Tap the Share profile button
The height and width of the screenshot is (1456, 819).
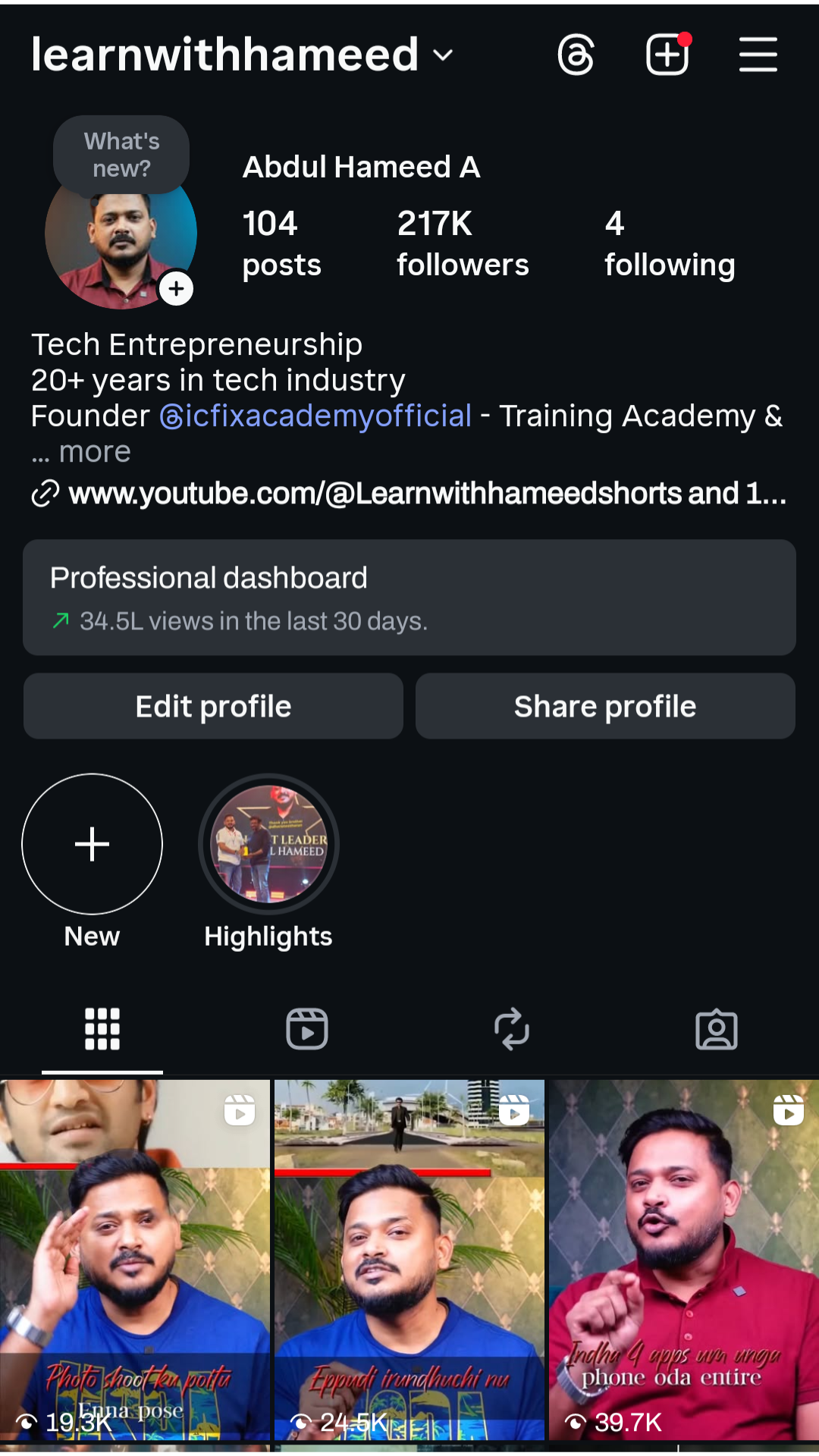click(605, 706)
